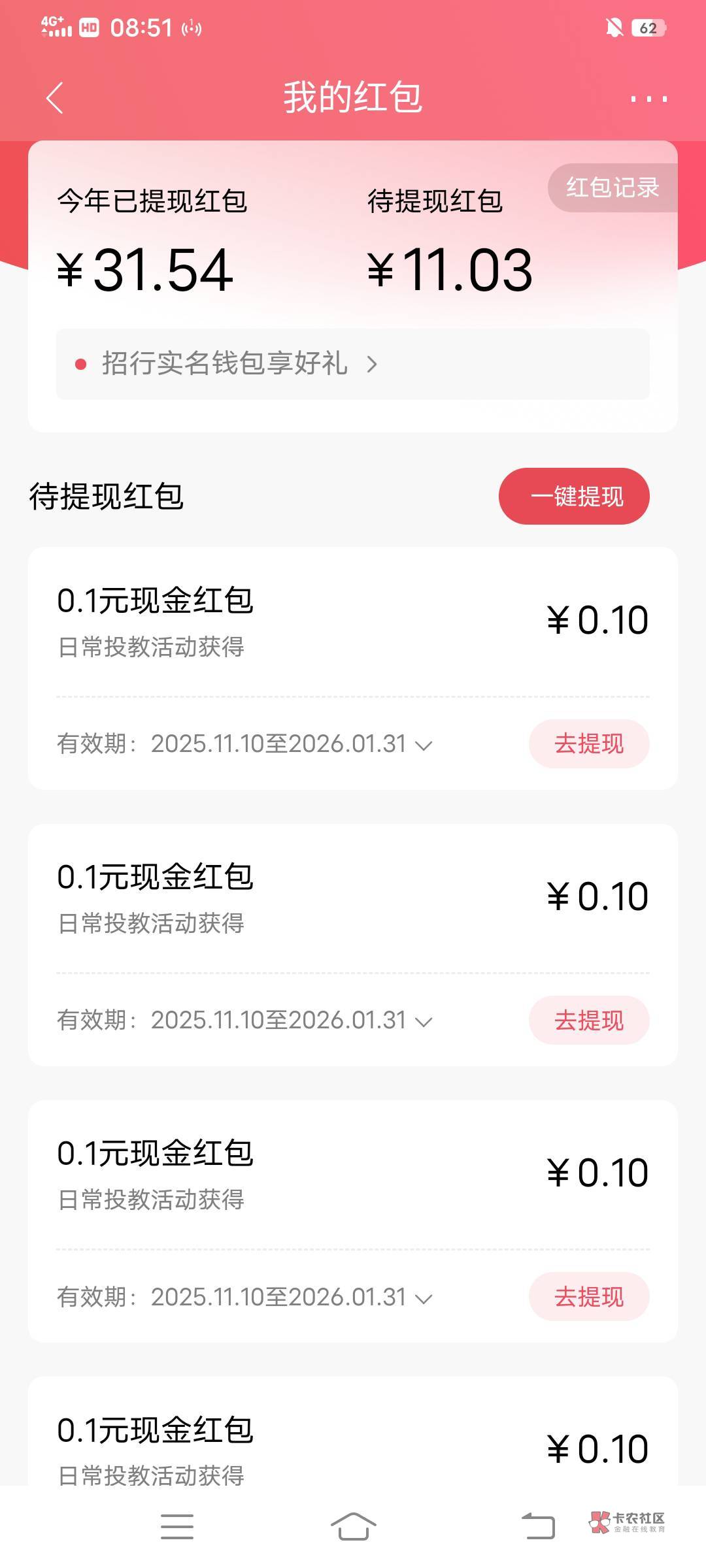706x1568 pixels.
Task: Open the three-dot overflow menu
Action: click(x=648, y=99)
